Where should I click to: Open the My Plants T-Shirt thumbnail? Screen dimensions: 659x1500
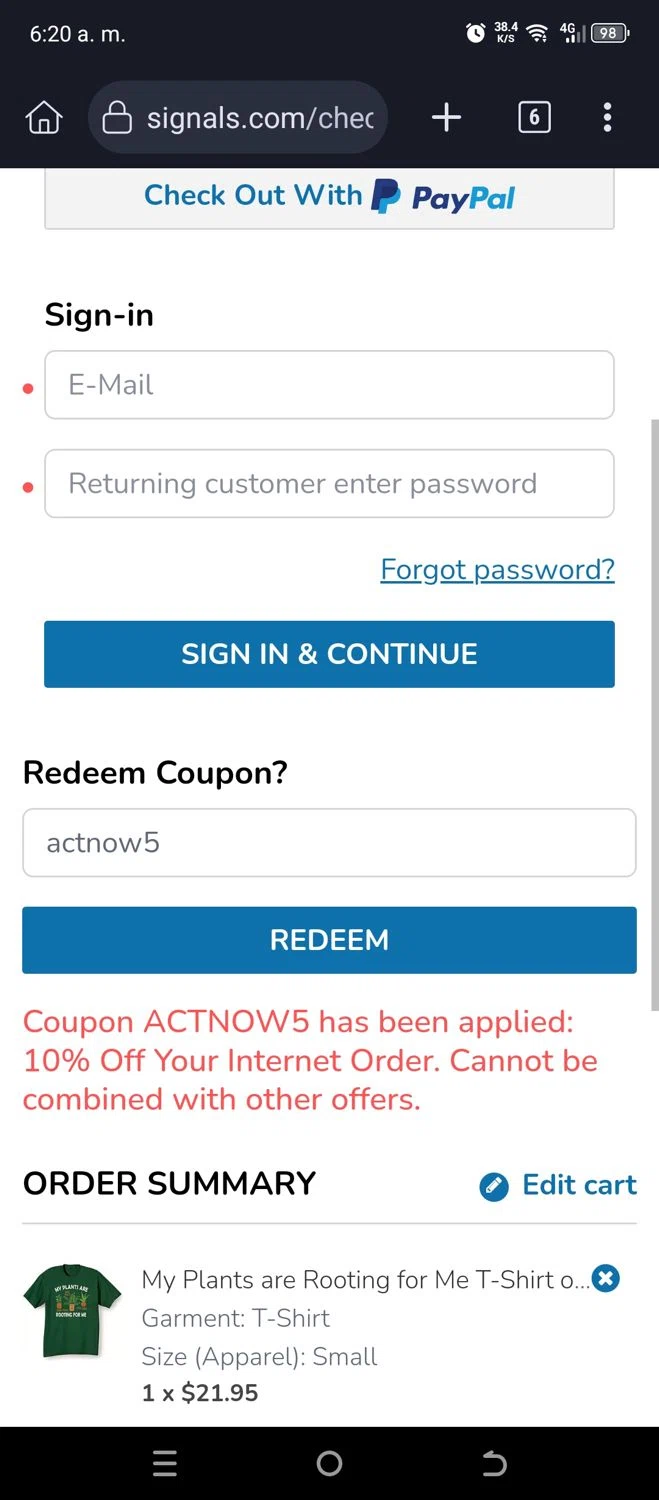point(71,1310)
